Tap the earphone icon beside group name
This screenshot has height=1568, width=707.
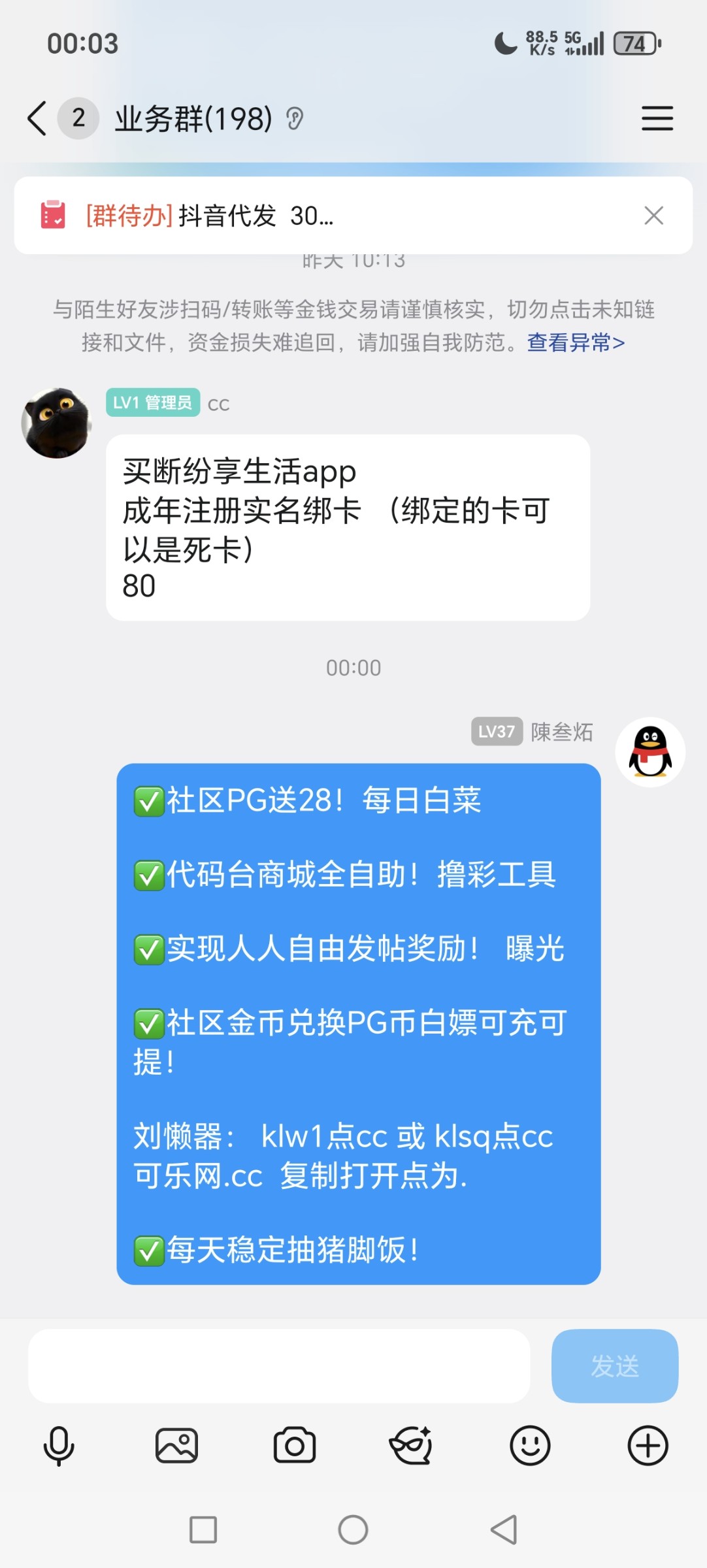click(x=295, y=119)
